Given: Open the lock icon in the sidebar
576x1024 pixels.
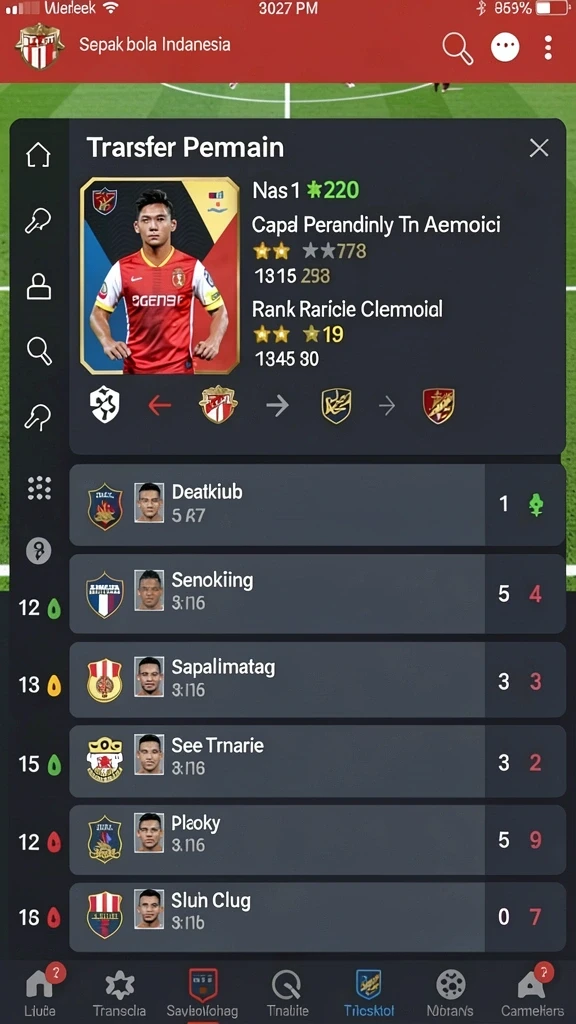Looking at the screenshot, I should [x=39, y=286].
